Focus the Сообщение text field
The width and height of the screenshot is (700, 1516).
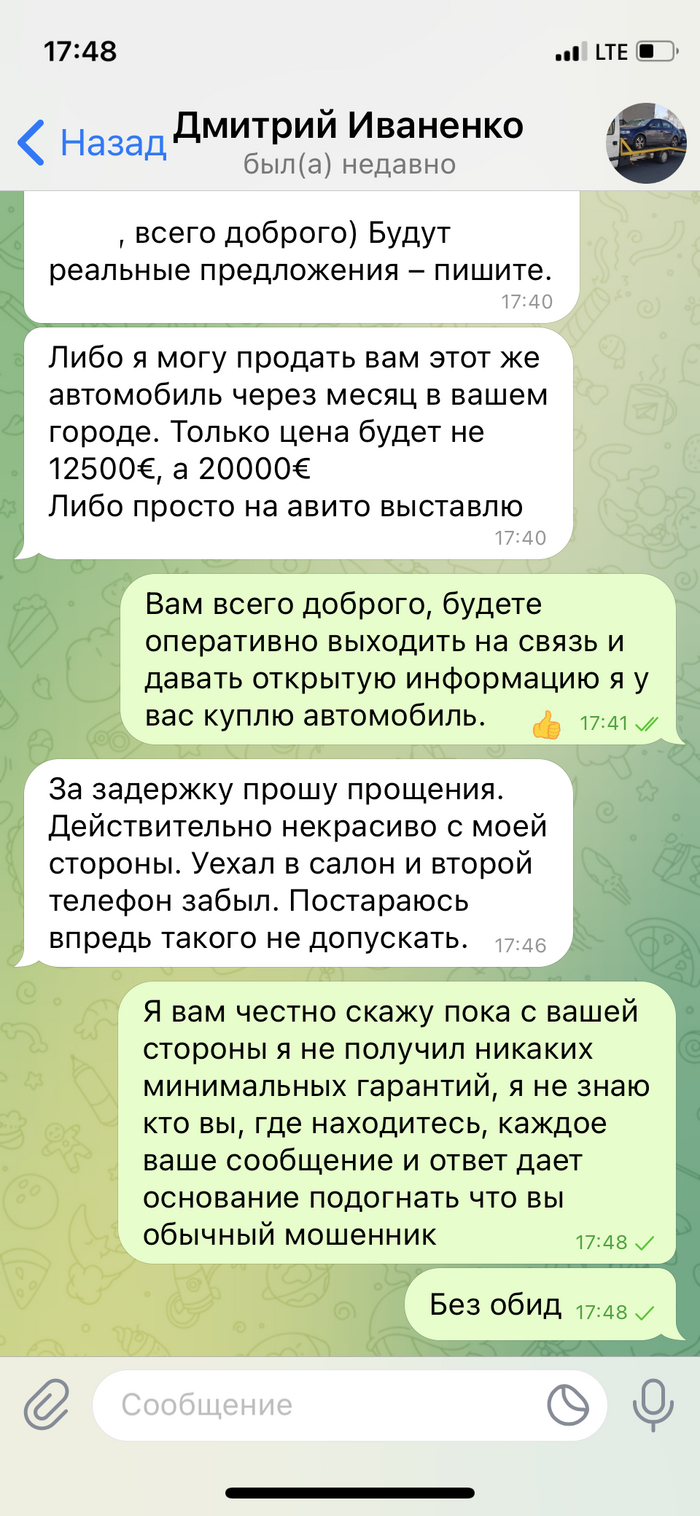pos(320,1404)
